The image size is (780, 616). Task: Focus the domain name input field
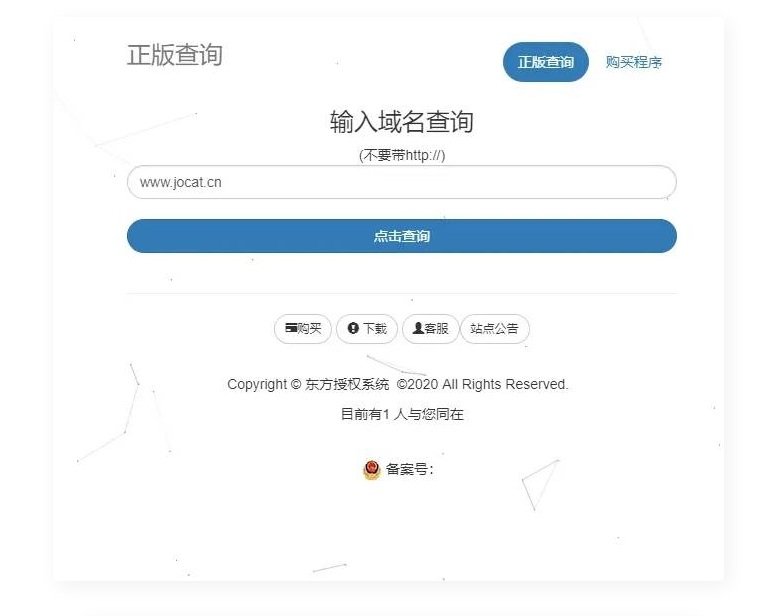tap(401, 182)
